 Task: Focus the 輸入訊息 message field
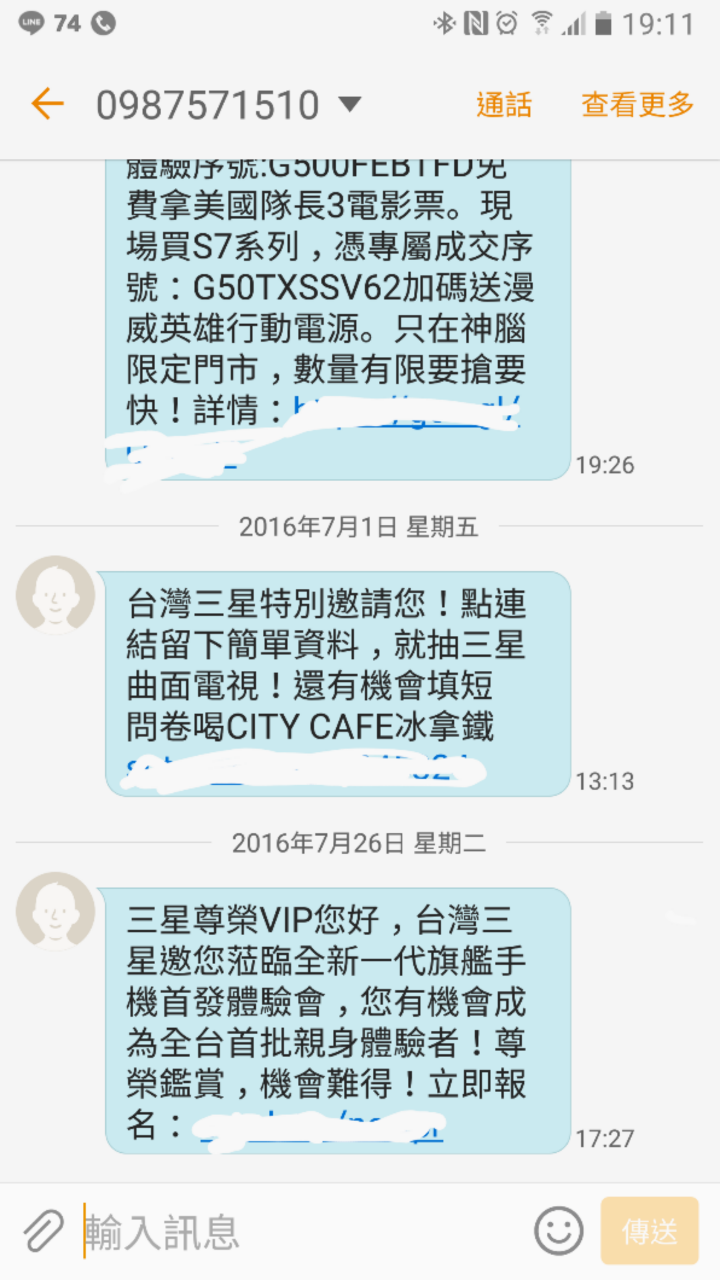tap(300, 1231)
